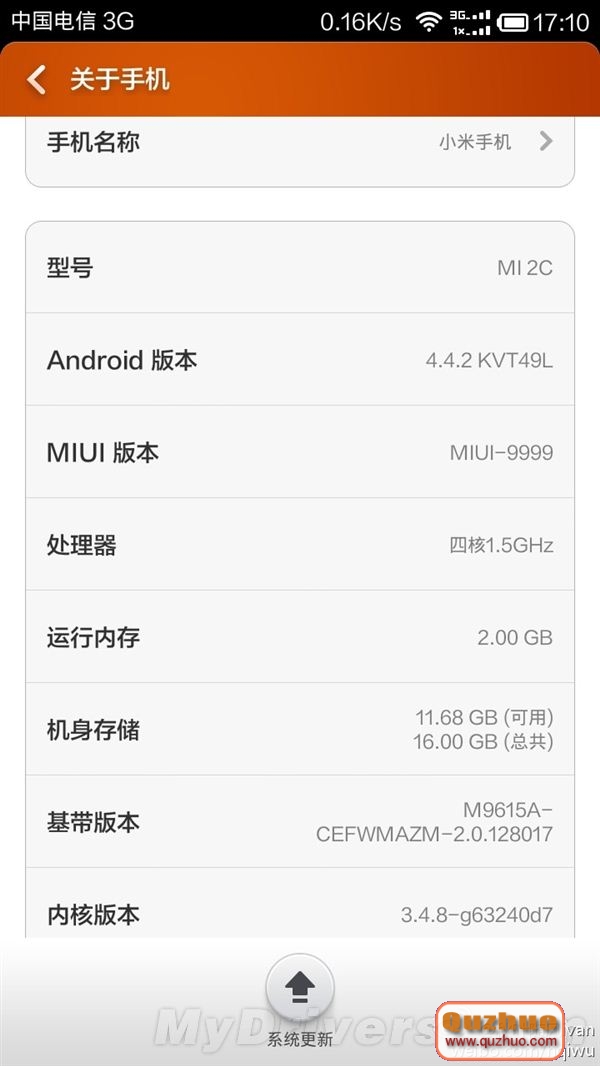Tap the MIUI 版本 row
This screenshot has height=1066, width=600.
tap(300, 452)
